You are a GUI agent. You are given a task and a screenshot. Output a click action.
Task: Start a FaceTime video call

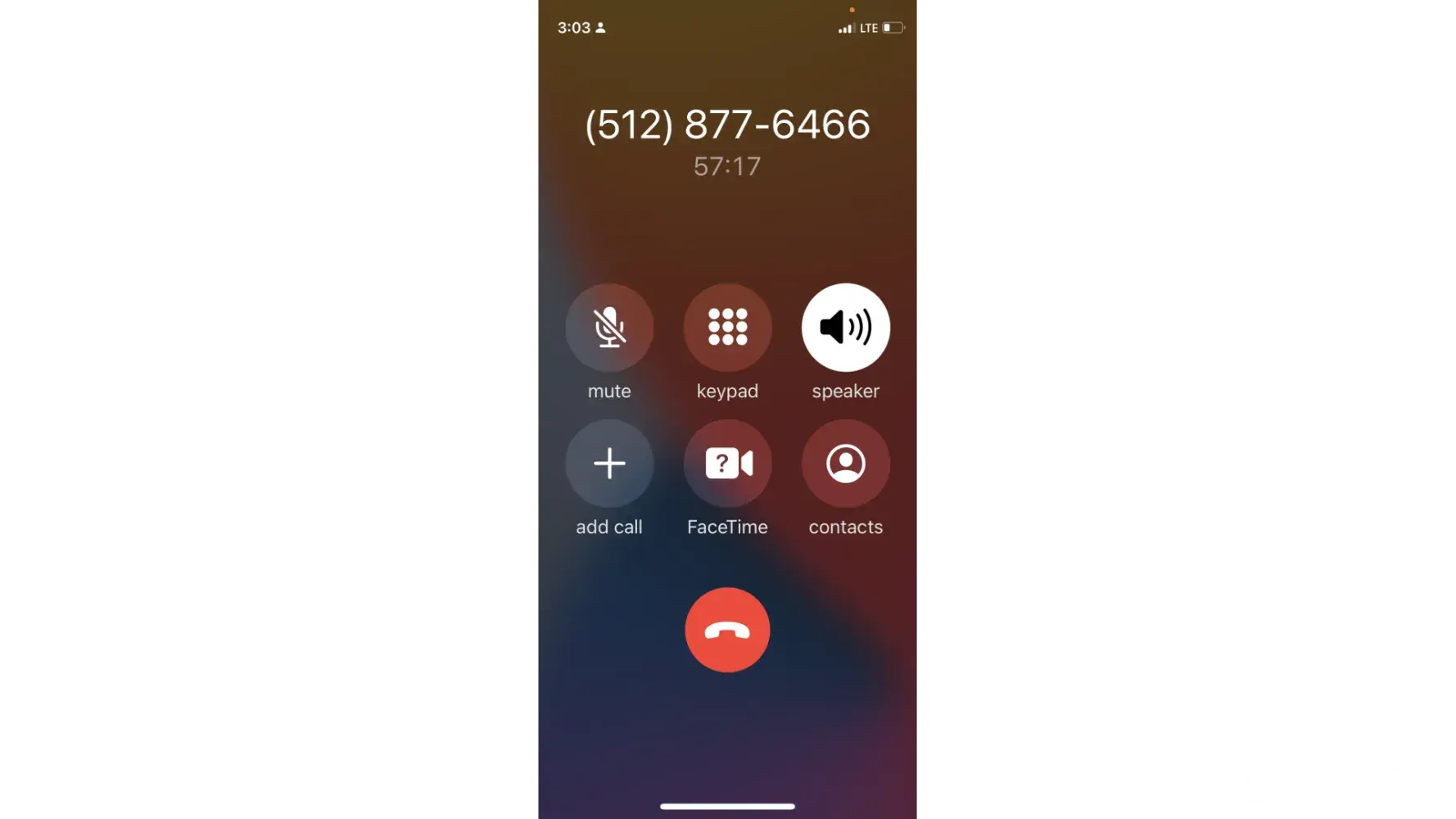(727, 464)
